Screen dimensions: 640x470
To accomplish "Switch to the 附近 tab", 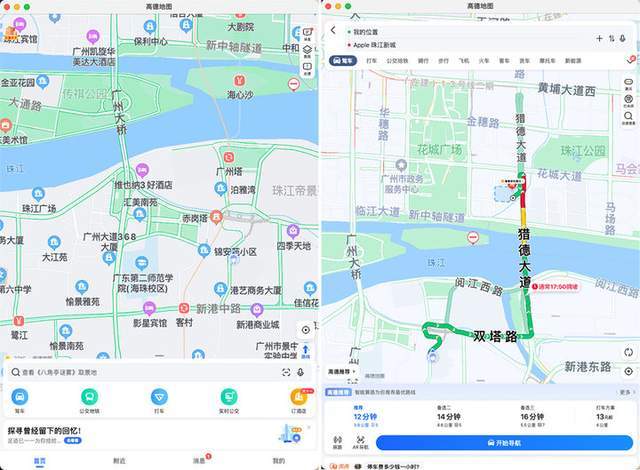I will pyautogui.click(x=119, y=461).
